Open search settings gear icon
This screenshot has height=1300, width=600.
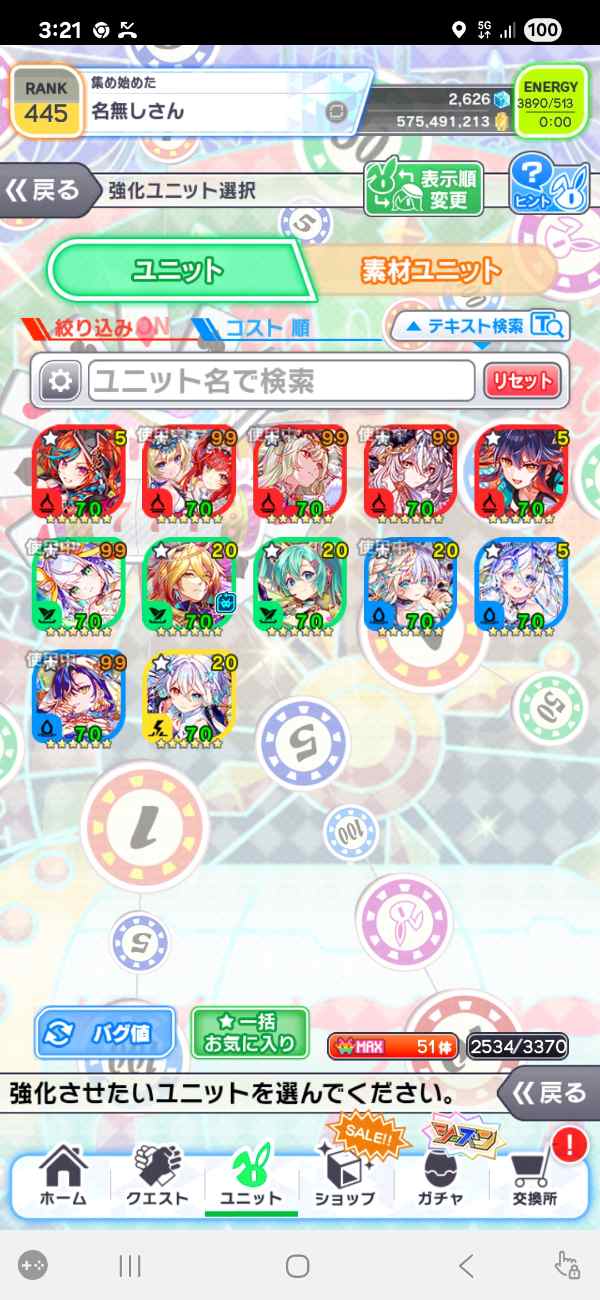(60, 381)
